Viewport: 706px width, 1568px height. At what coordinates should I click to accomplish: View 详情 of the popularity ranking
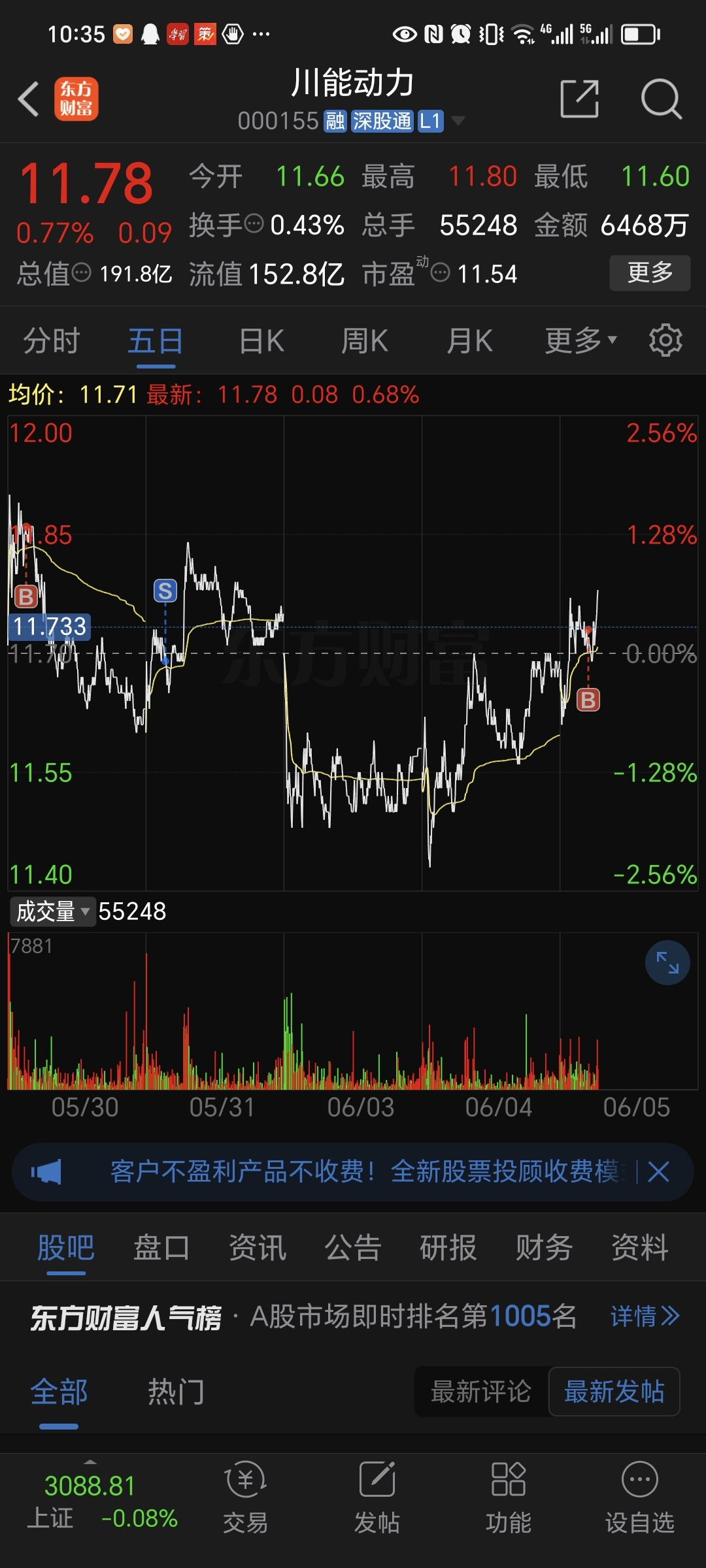tap(645, 1316)
